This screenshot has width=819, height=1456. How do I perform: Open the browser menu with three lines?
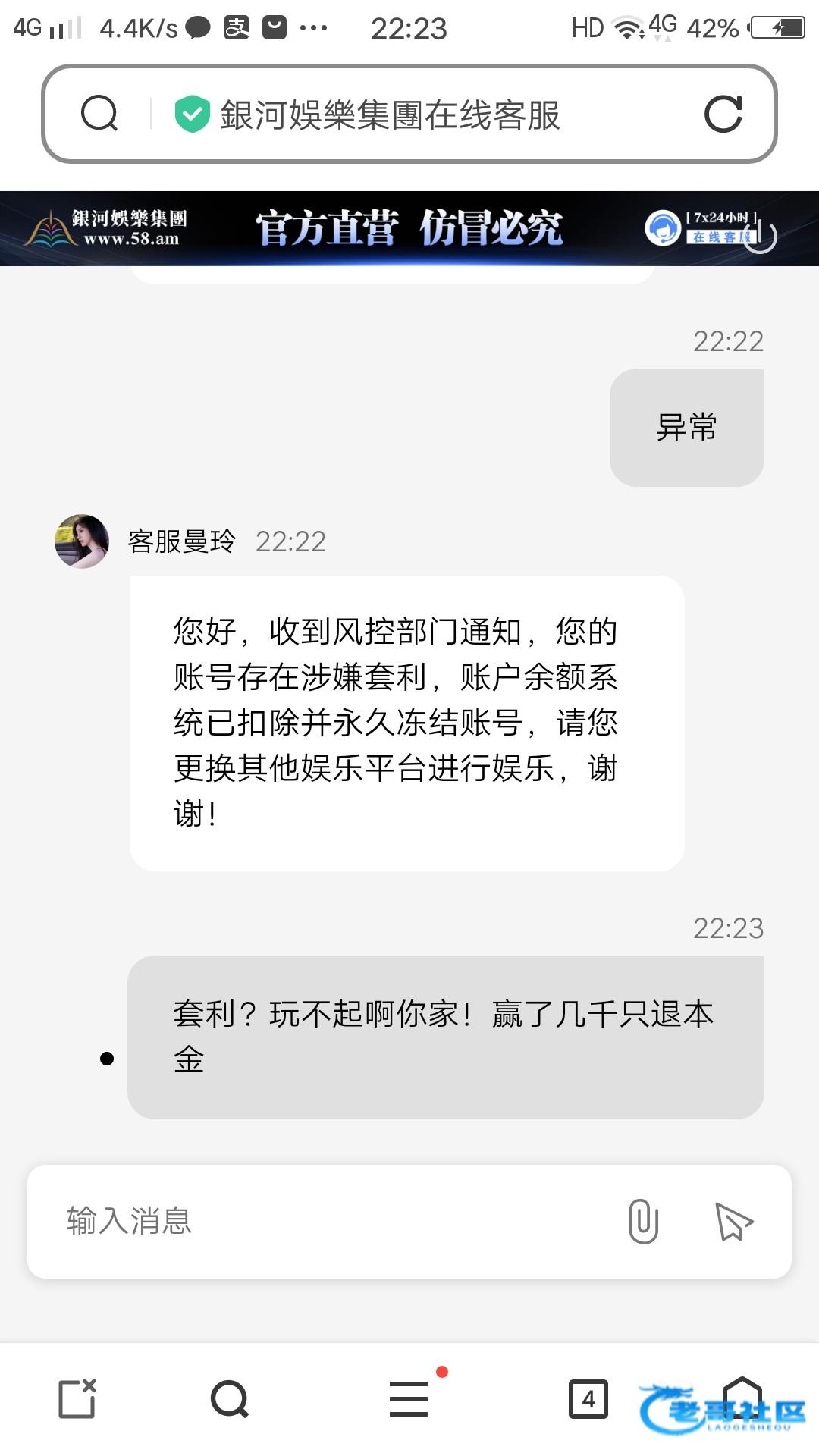[409, 1399]
